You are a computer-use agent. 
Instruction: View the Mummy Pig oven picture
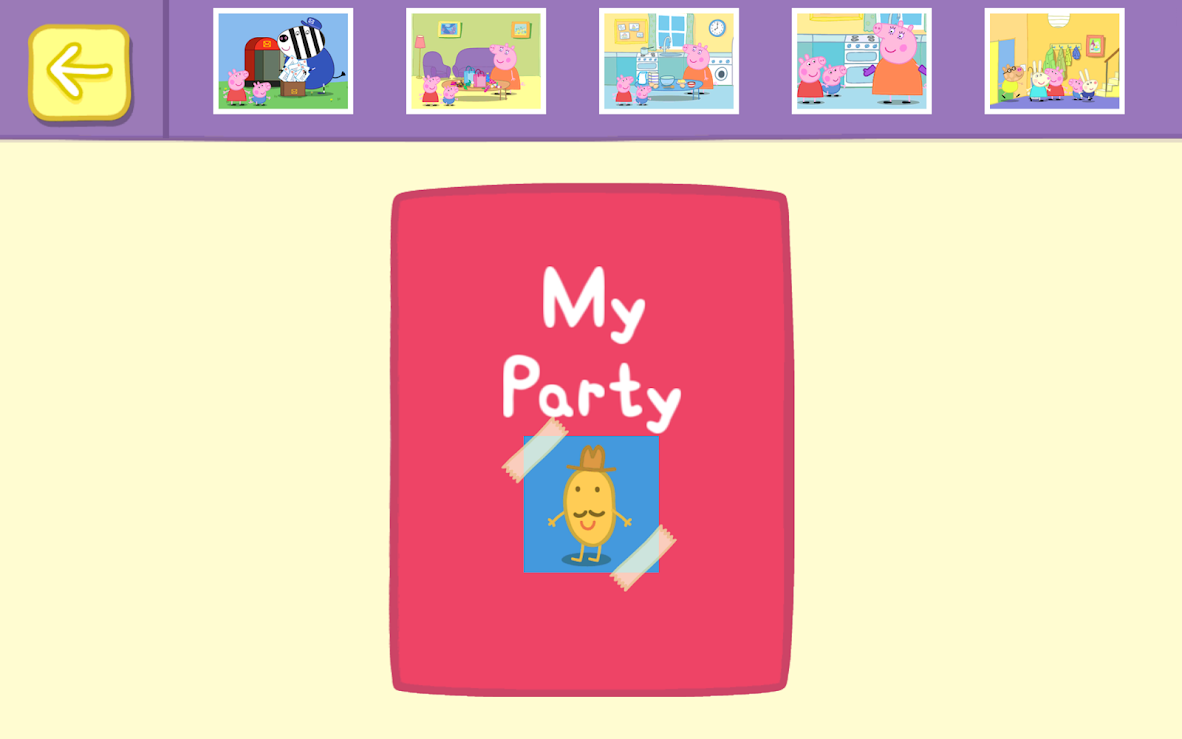pyautogui.click(x=862, y=61)
